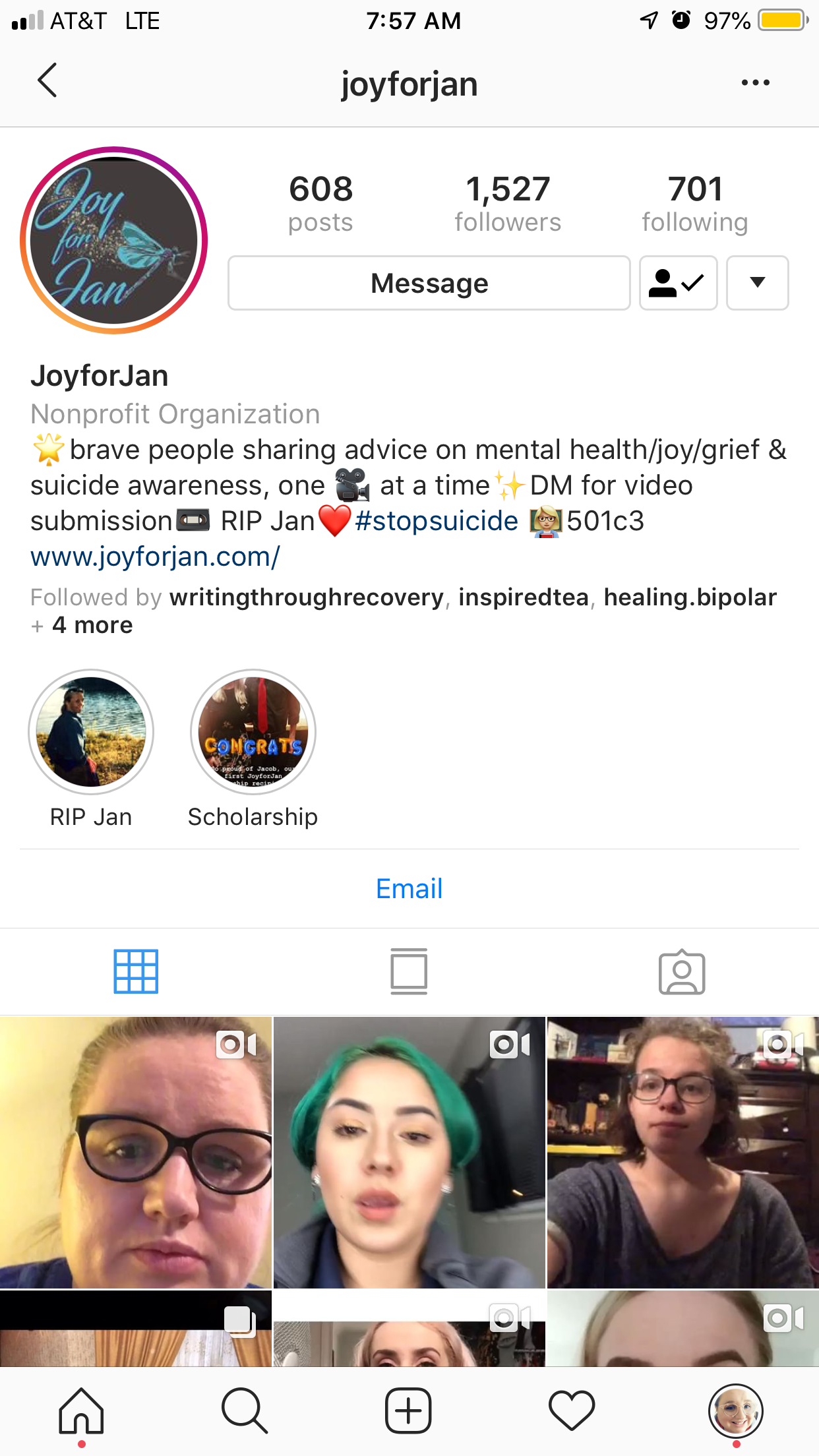The width and height of the screenshot is (819, 1456).
Task: Tap the Message button
Action: [x=429, y=283]
